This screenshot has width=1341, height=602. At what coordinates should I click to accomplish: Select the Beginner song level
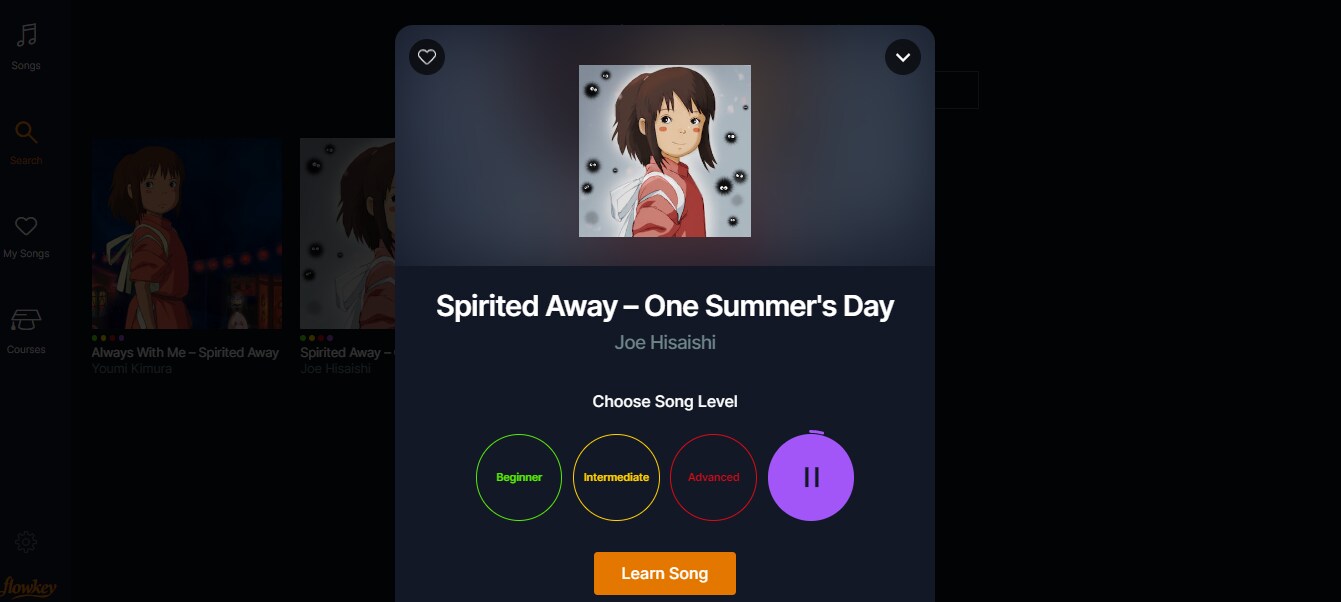click(519, 477)
